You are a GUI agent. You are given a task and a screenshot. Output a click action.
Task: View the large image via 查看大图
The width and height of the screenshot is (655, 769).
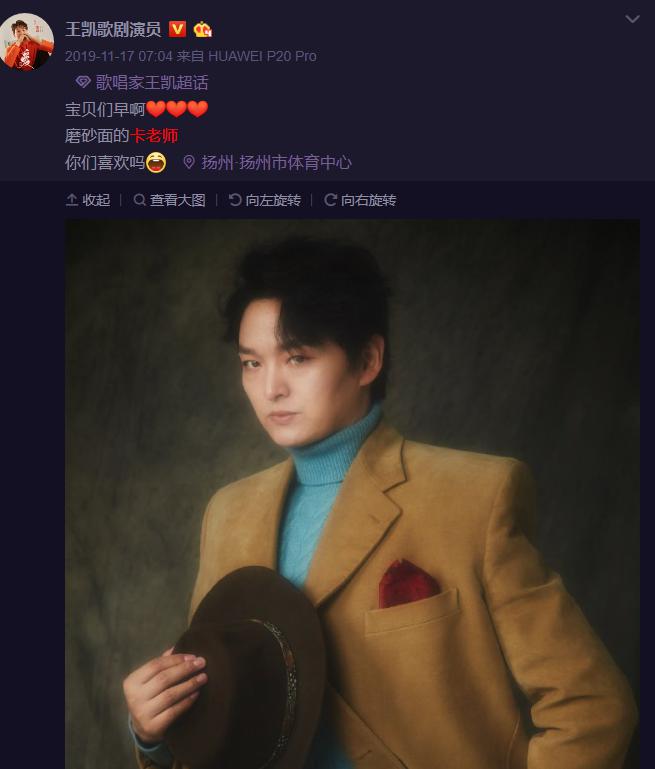point(170,200)
